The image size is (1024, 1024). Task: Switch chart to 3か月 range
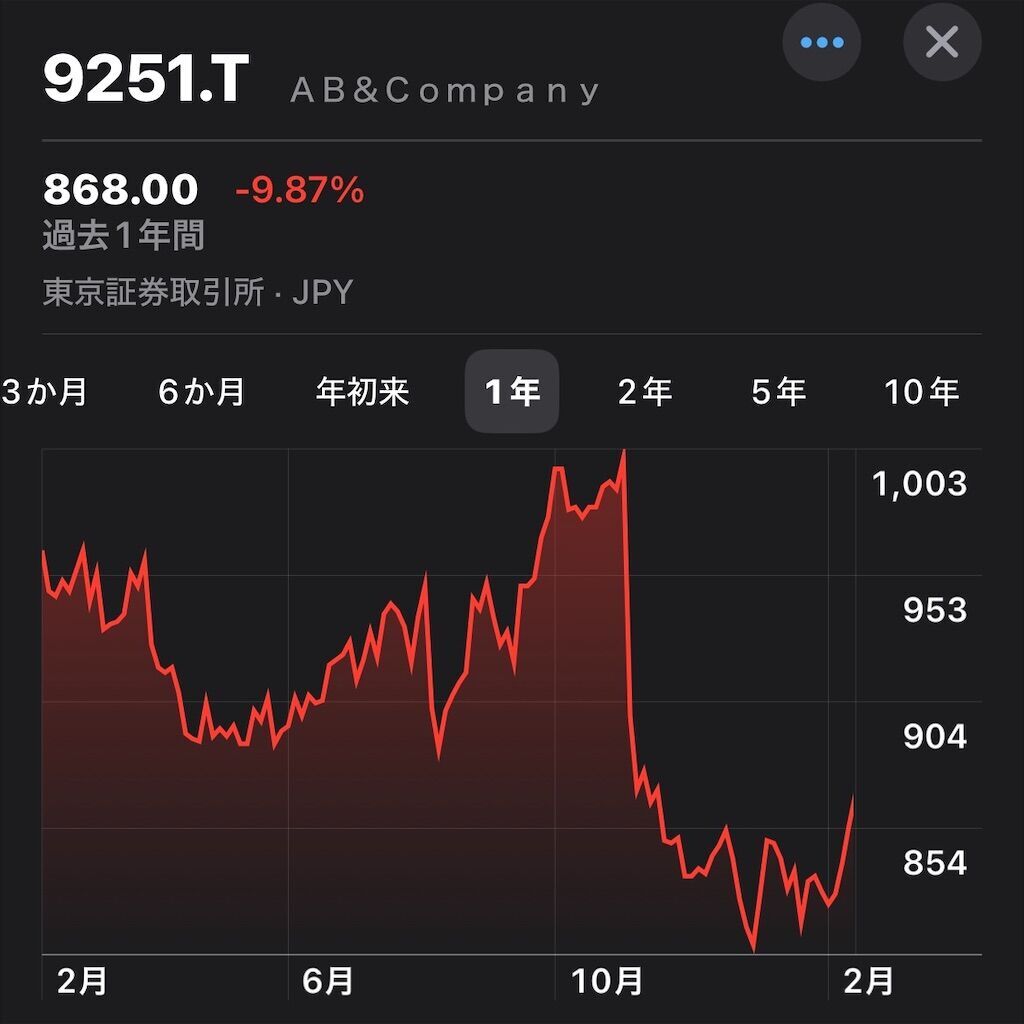pyautogui.click(x=45, y=392)
